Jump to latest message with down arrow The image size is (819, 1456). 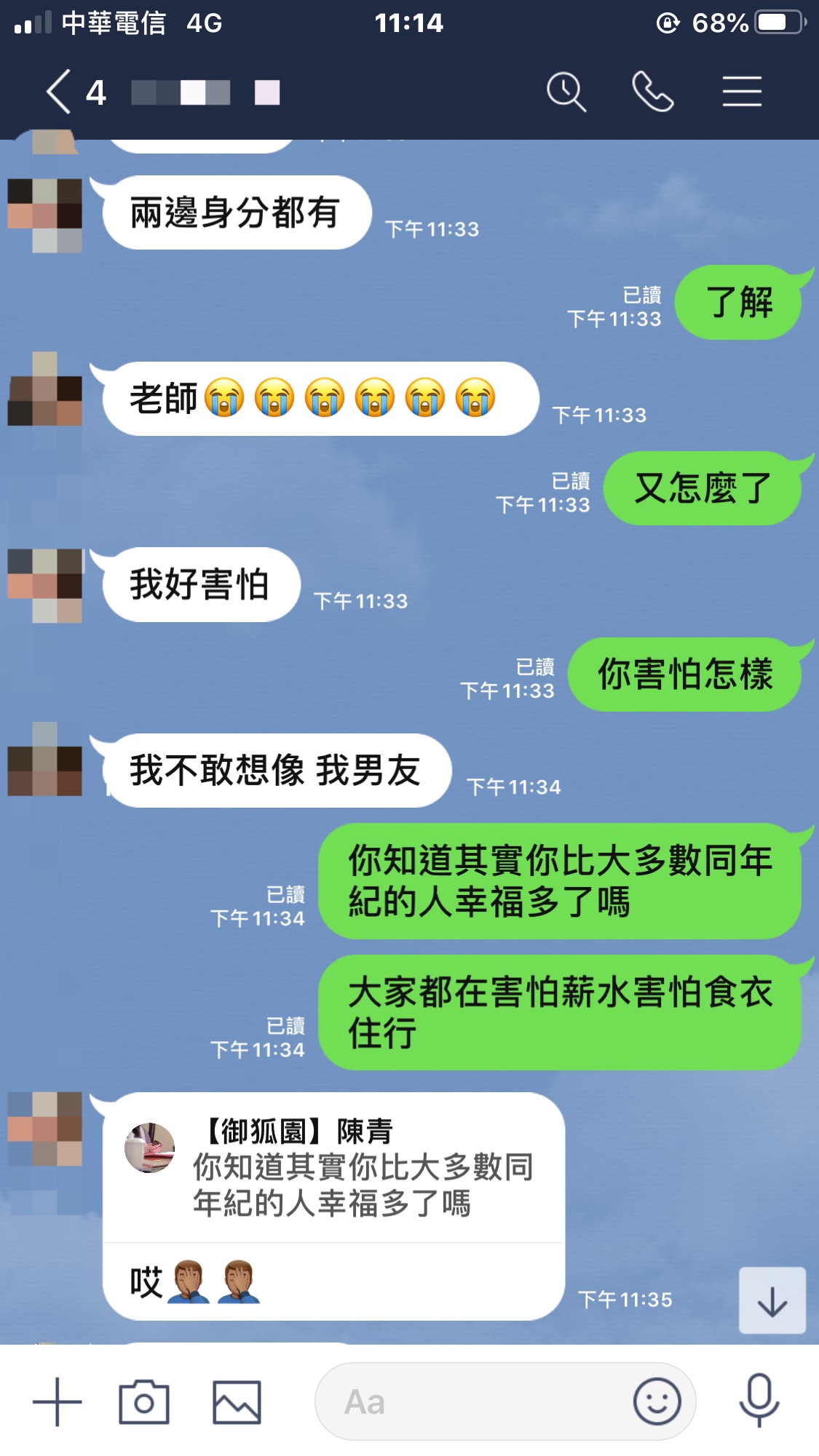click(772, 1301)
